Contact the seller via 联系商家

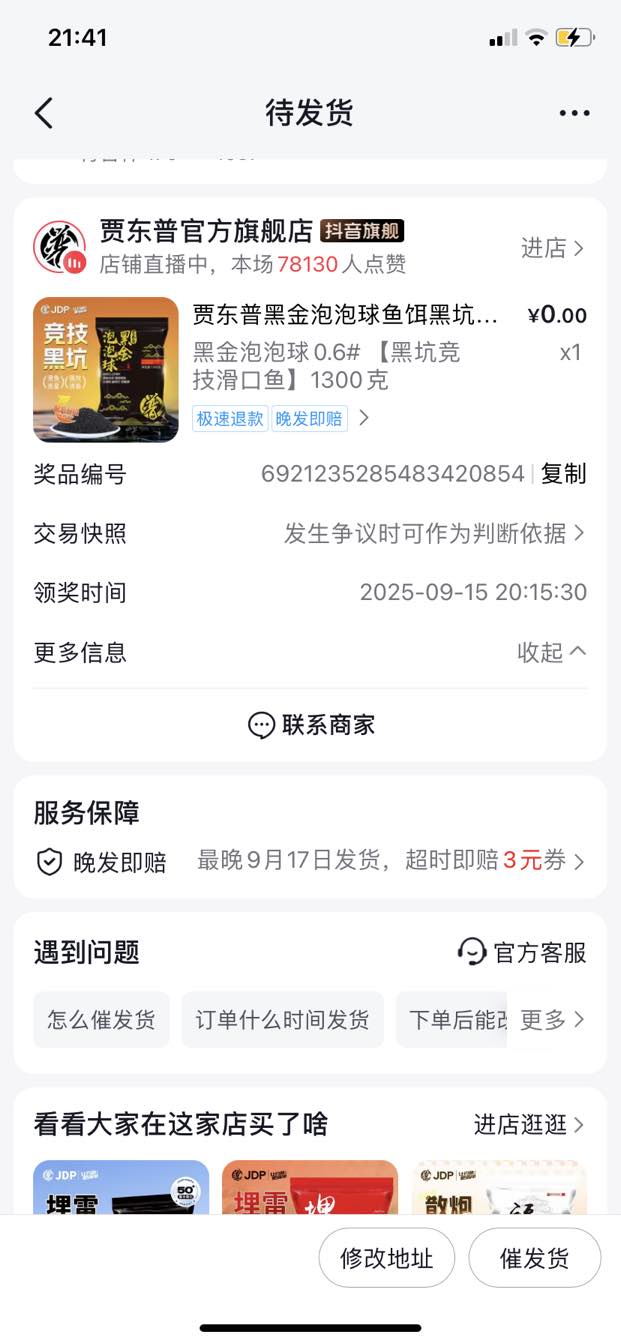tap(311, 725)
